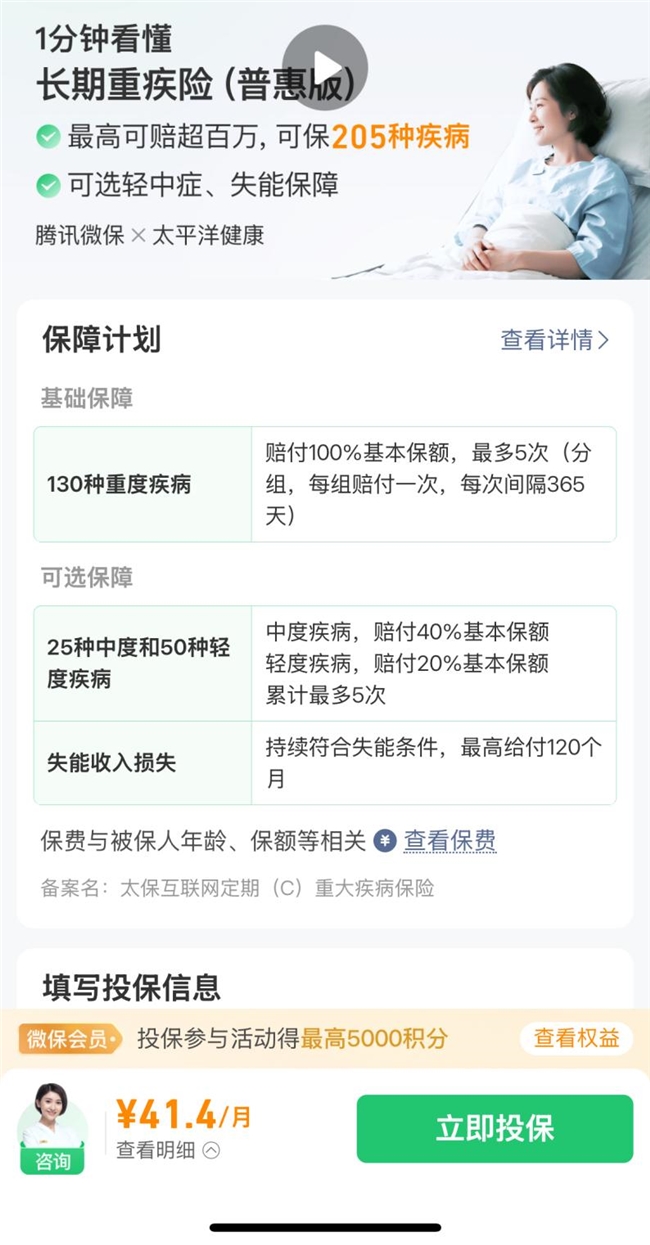Viewport: 650px width, 1245px height.
Task: Open the 咨询 customer service chat
Action: click(x=53, y=1130)
